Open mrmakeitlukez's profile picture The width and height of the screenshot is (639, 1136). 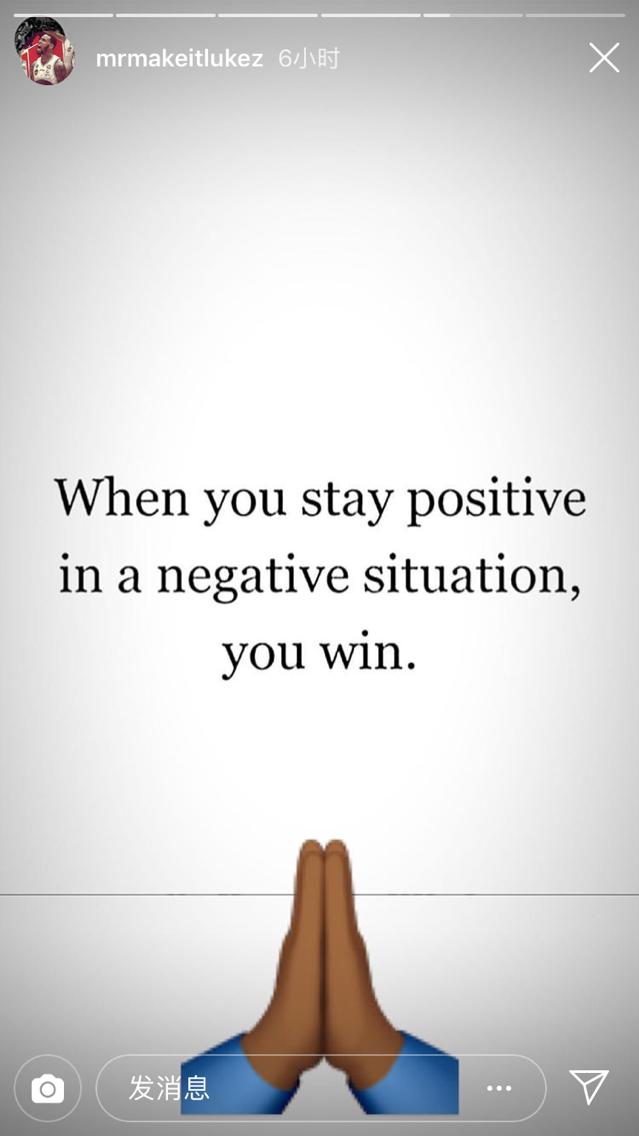point(45,53)
